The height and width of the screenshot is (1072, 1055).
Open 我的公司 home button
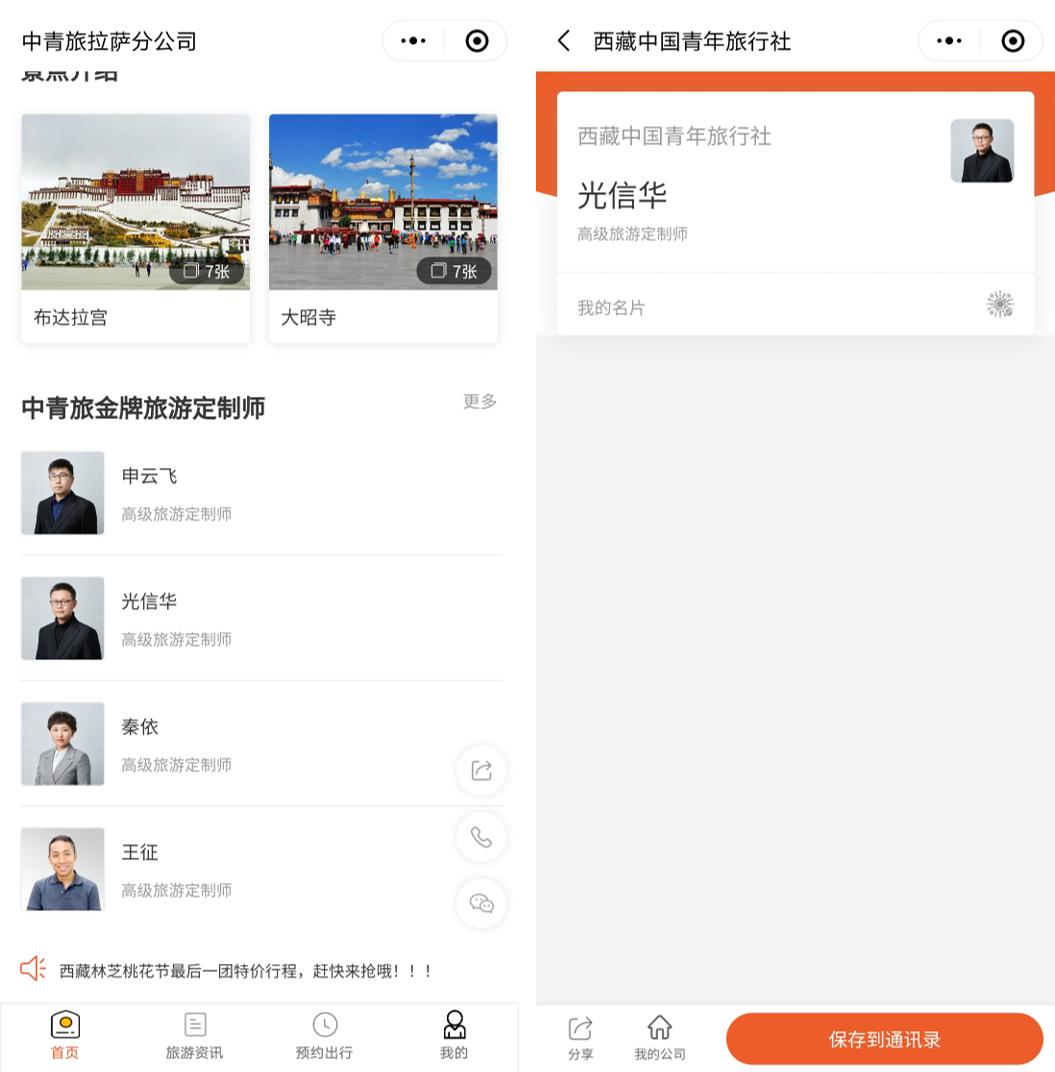[x=660, y=1038]
